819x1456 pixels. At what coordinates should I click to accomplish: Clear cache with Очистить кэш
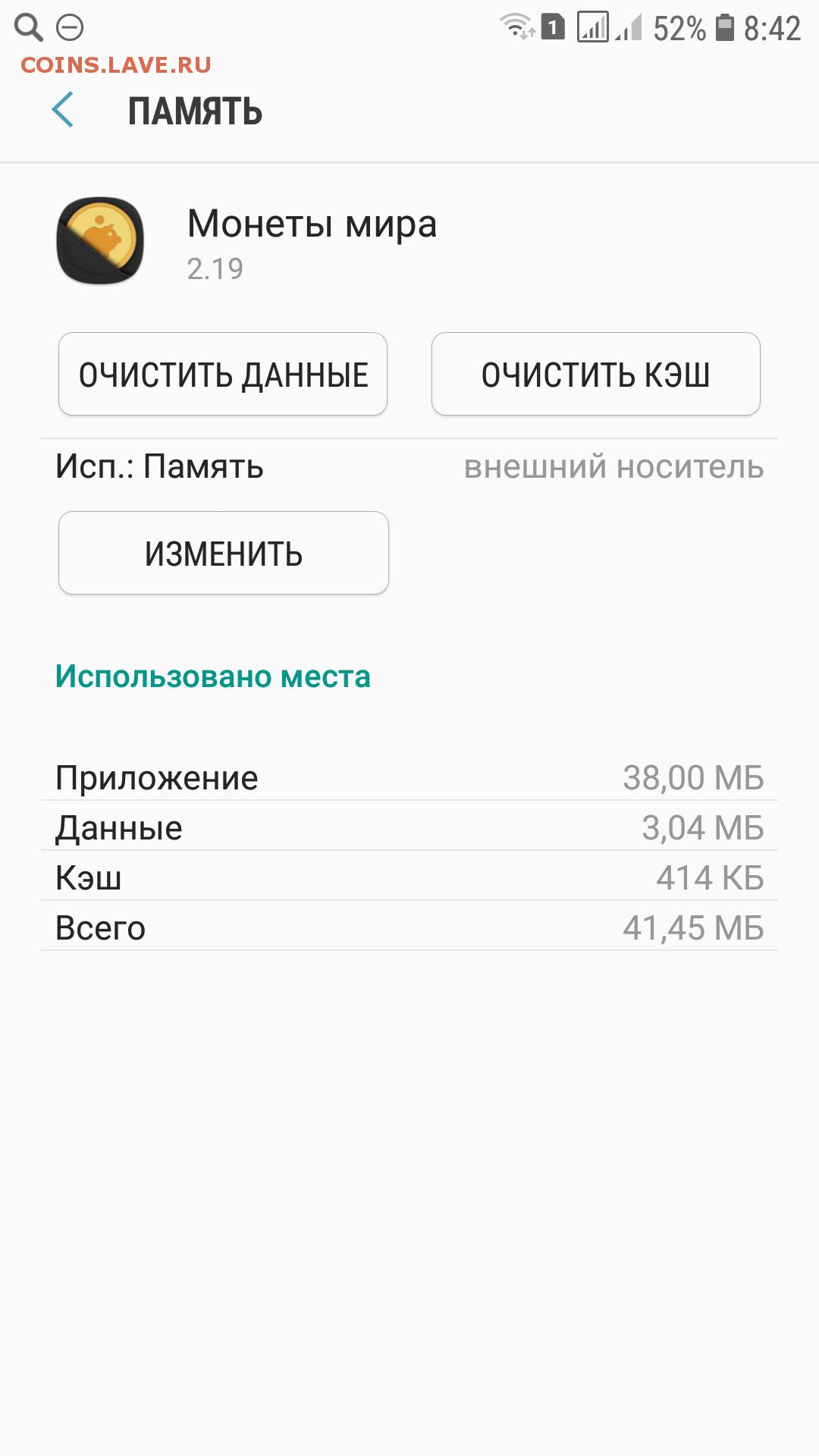coord(596,374)
